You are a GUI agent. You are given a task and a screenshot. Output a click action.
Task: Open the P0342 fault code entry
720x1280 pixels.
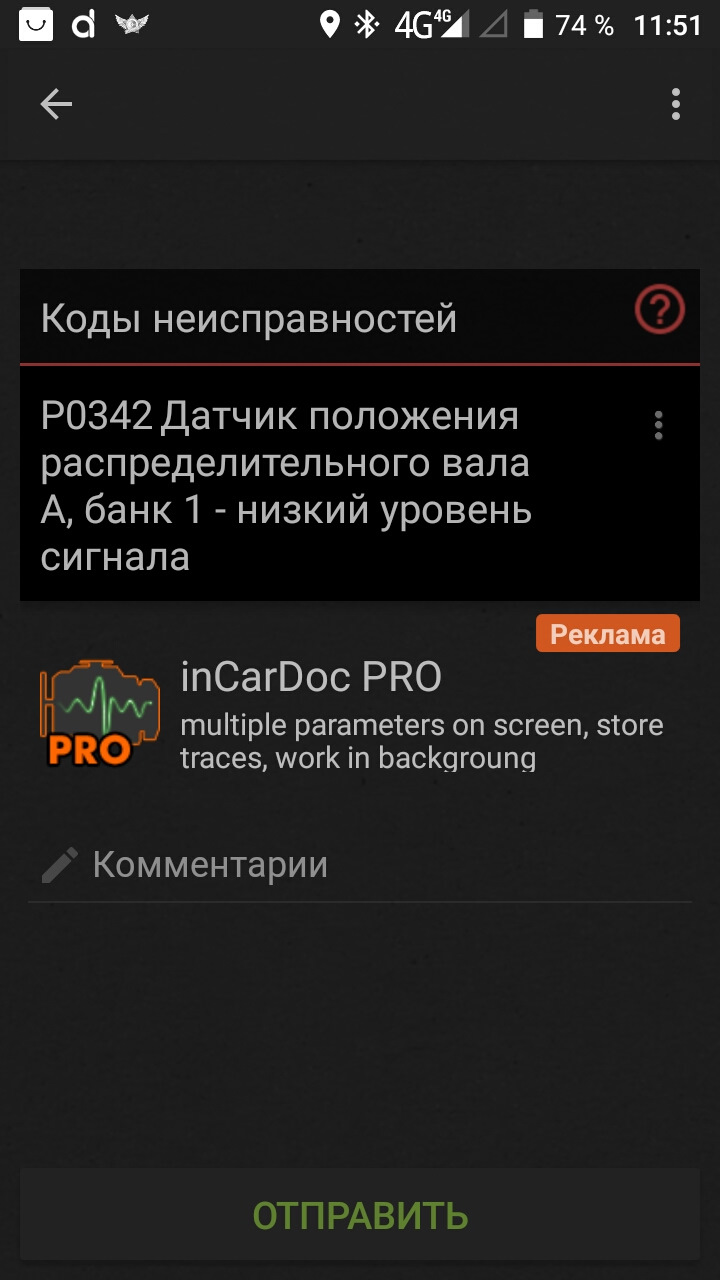pos(300,486)
